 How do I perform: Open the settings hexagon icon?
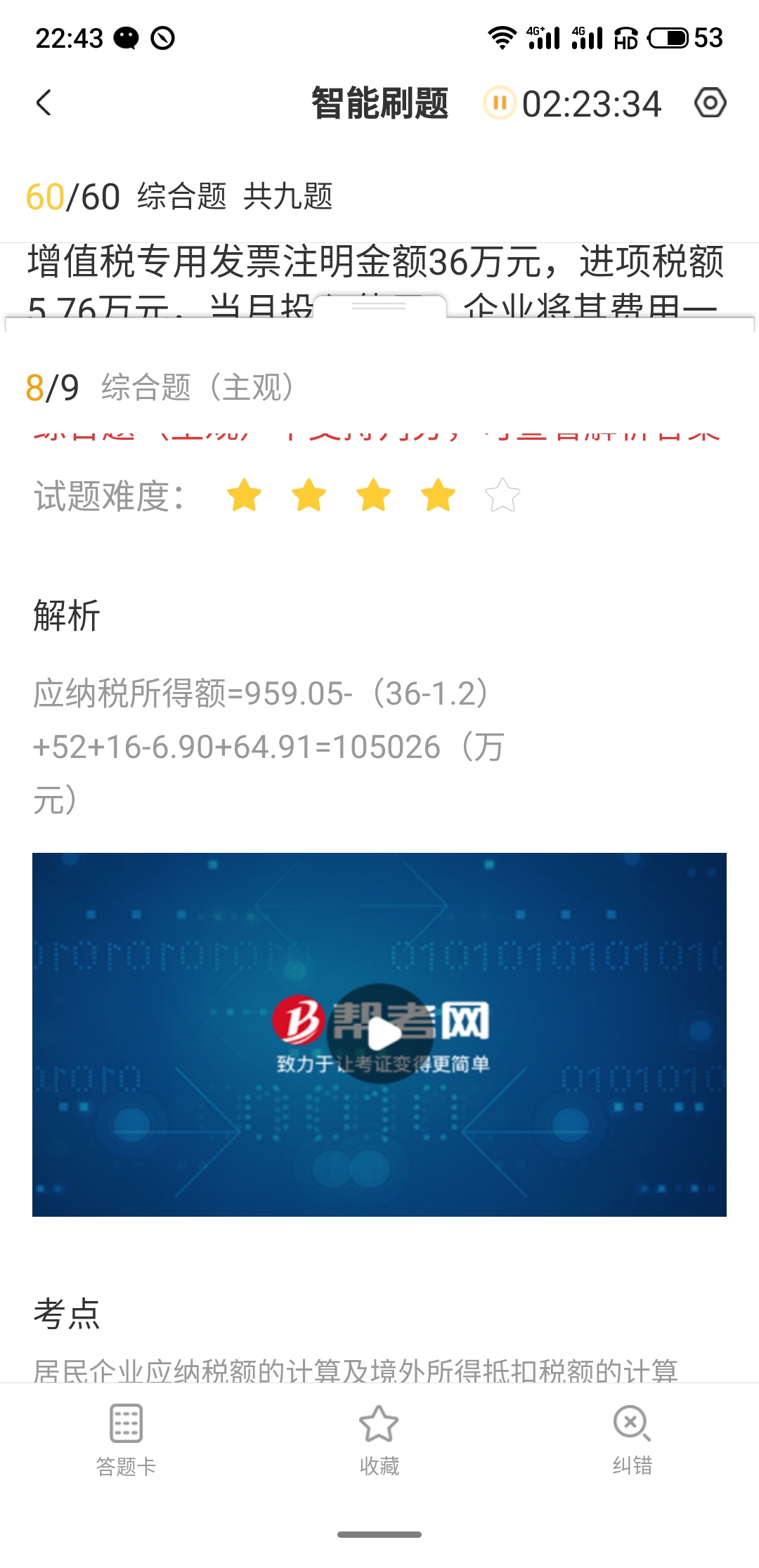coord(710,103)
